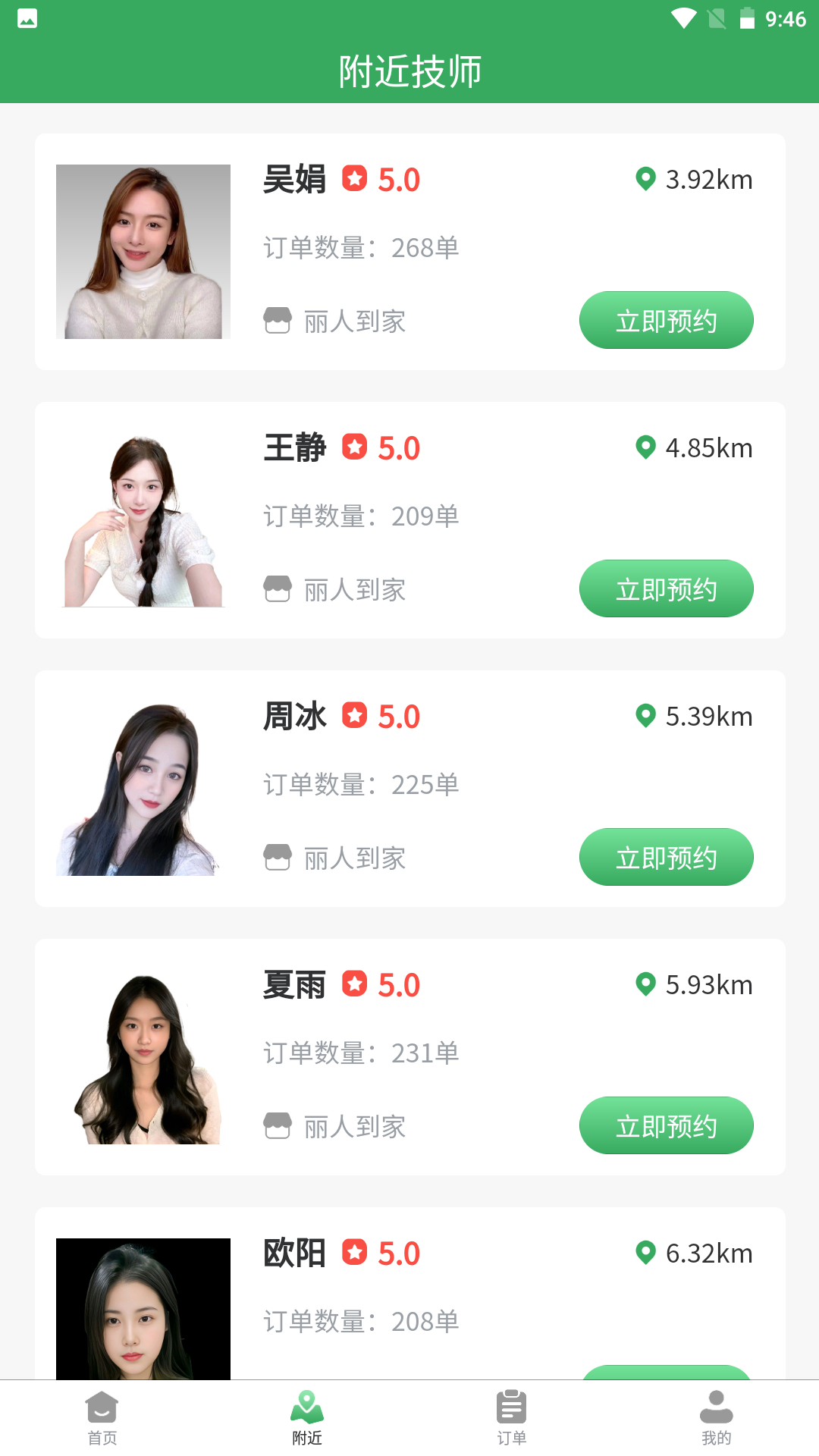The height and width of the screenshot is (1456, 819).
Task: Click the distance label 5.39km on 周冰's card
Action: coord(708,715)
